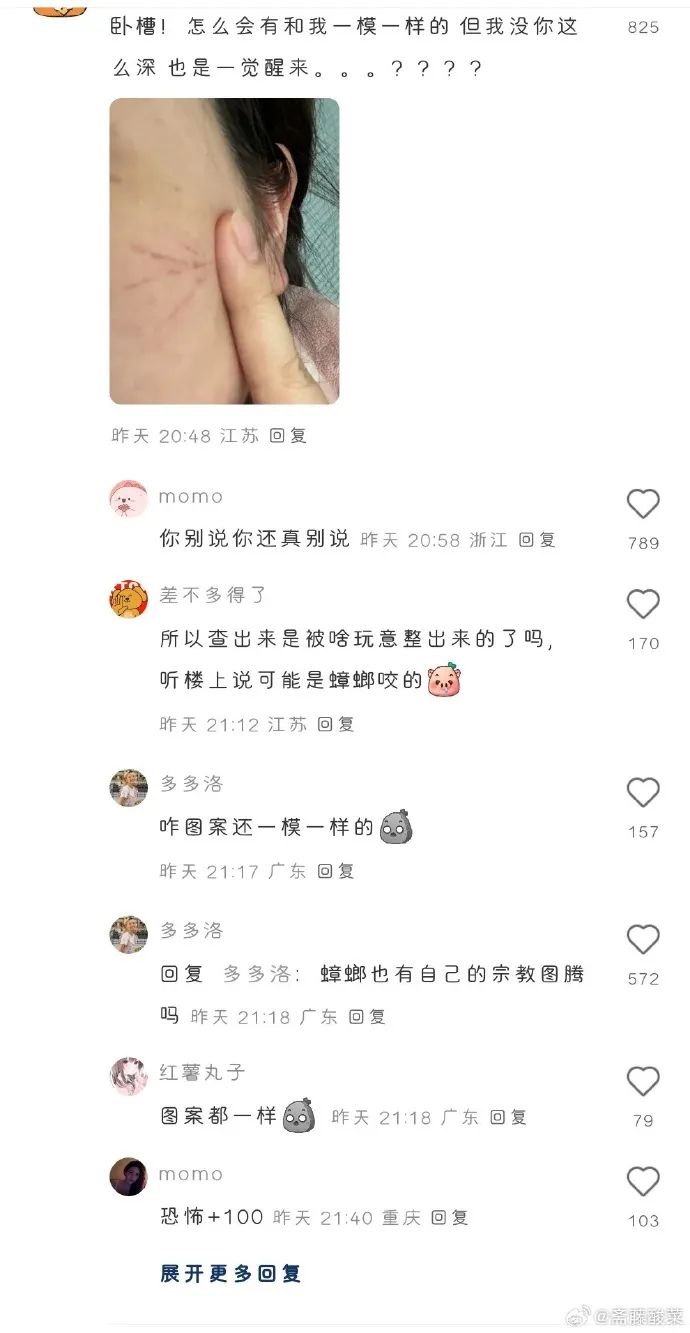
Task: Like momo's comment 你别说你还真别说
Action: click(643, 504)
